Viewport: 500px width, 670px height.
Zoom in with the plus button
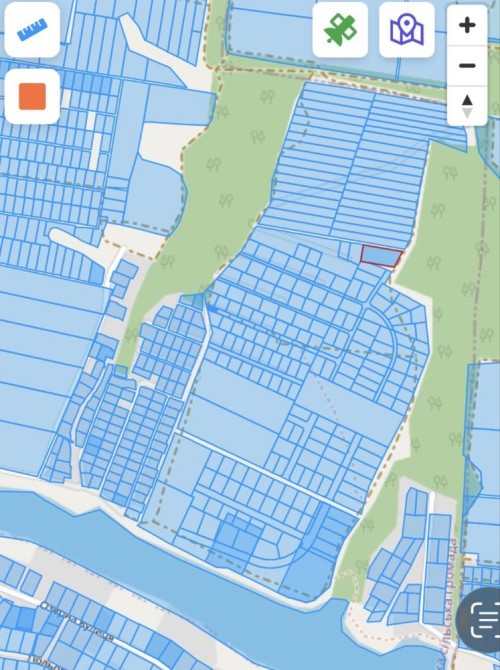tap(467, 26)
